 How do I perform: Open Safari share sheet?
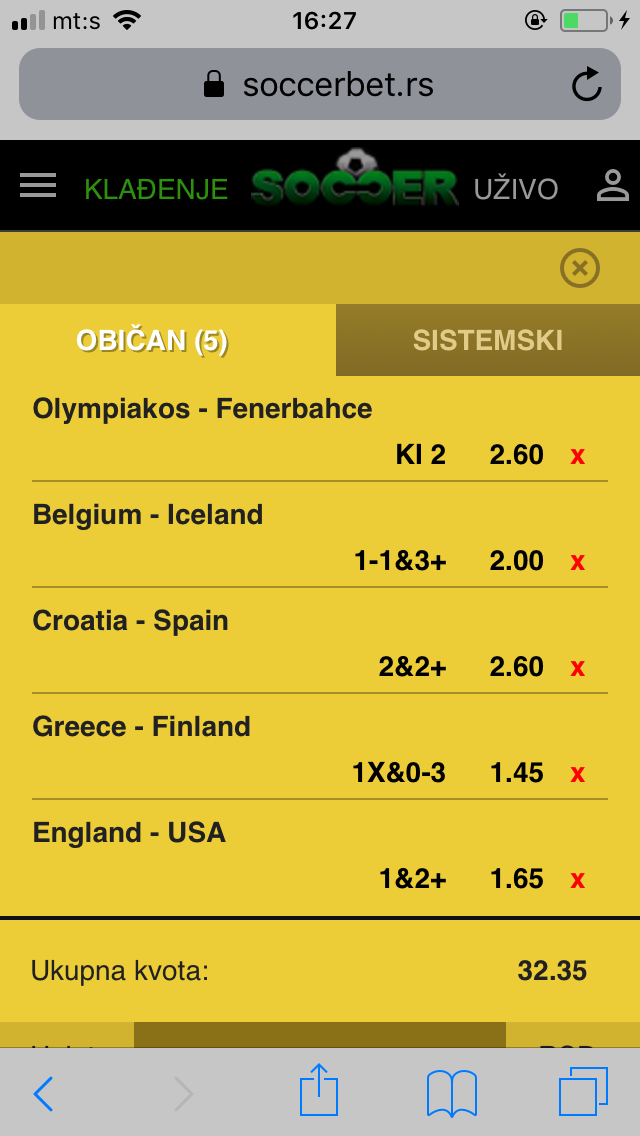319,1089
